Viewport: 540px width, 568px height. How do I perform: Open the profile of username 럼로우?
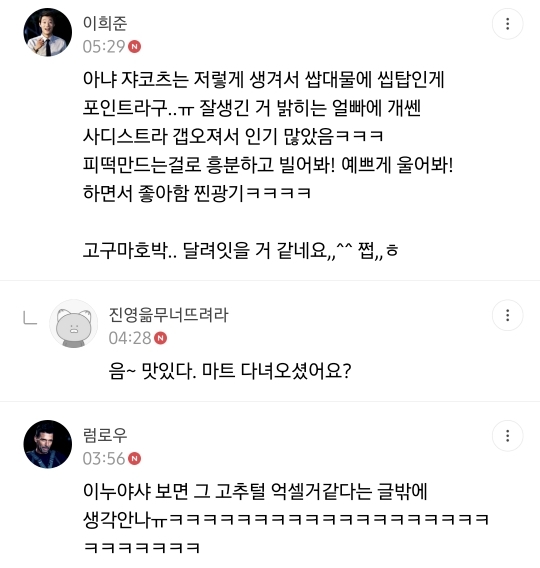click(105, 435)
